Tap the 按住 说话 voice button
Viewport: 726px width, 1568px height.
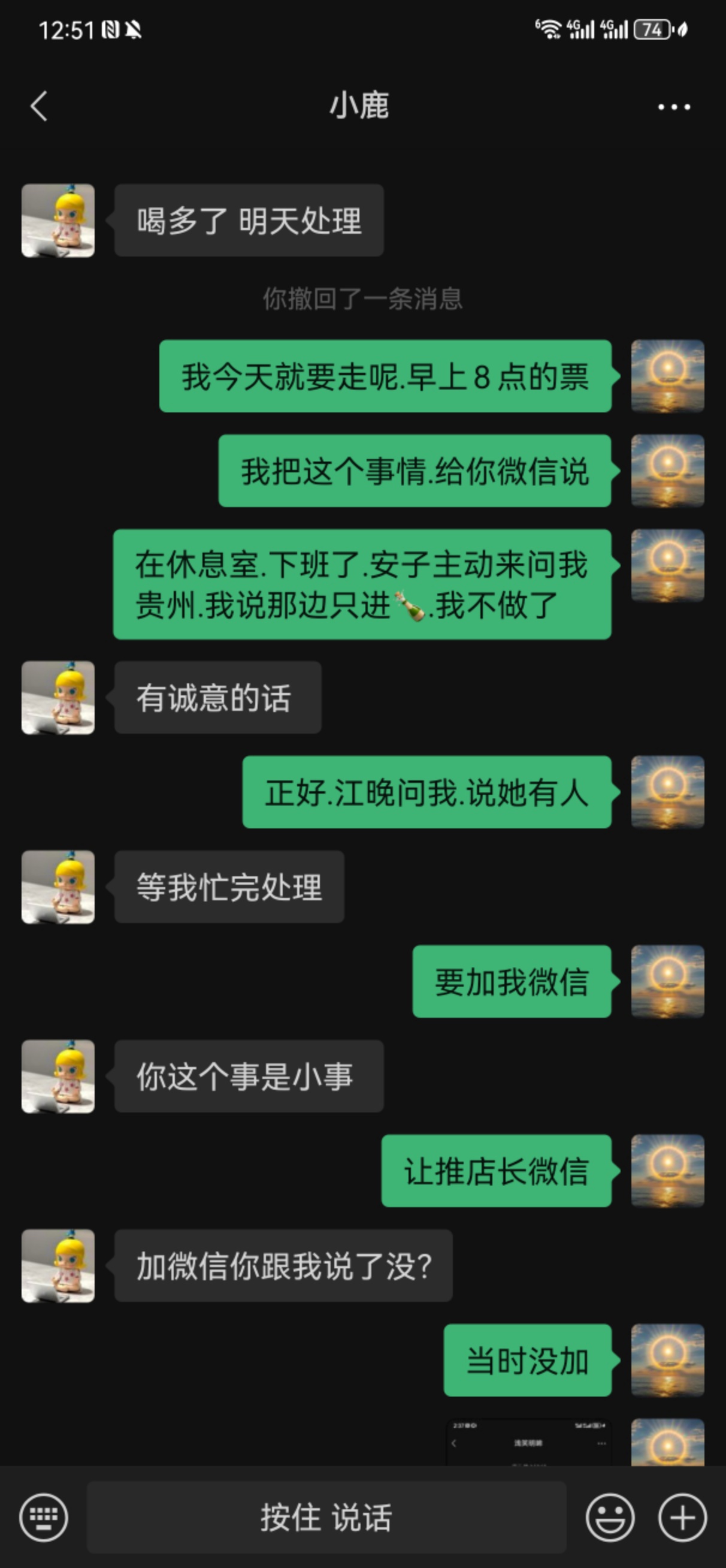click(x=326, y=1517)
